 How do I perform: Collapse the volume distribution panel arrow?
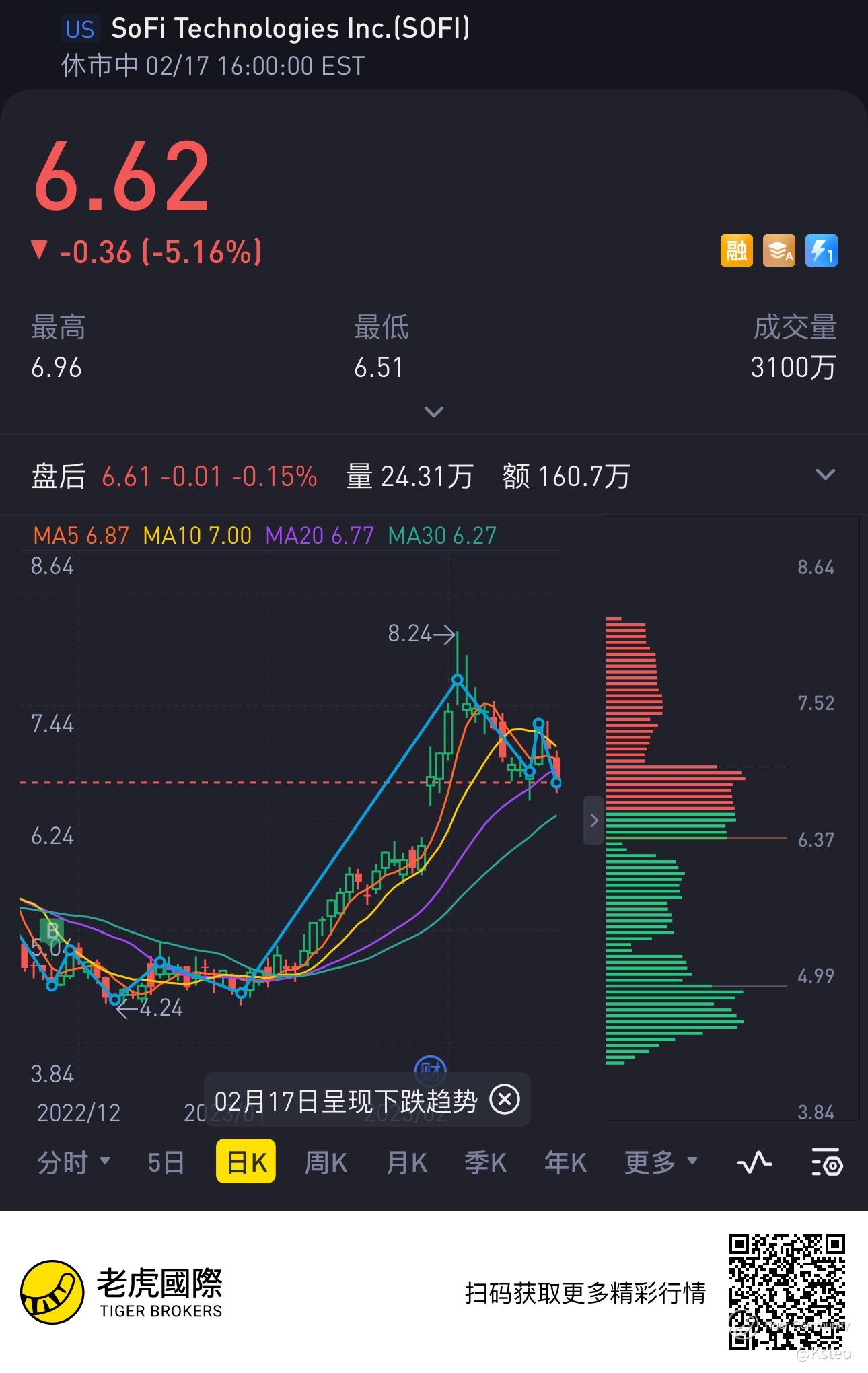[x=593, y=820]
